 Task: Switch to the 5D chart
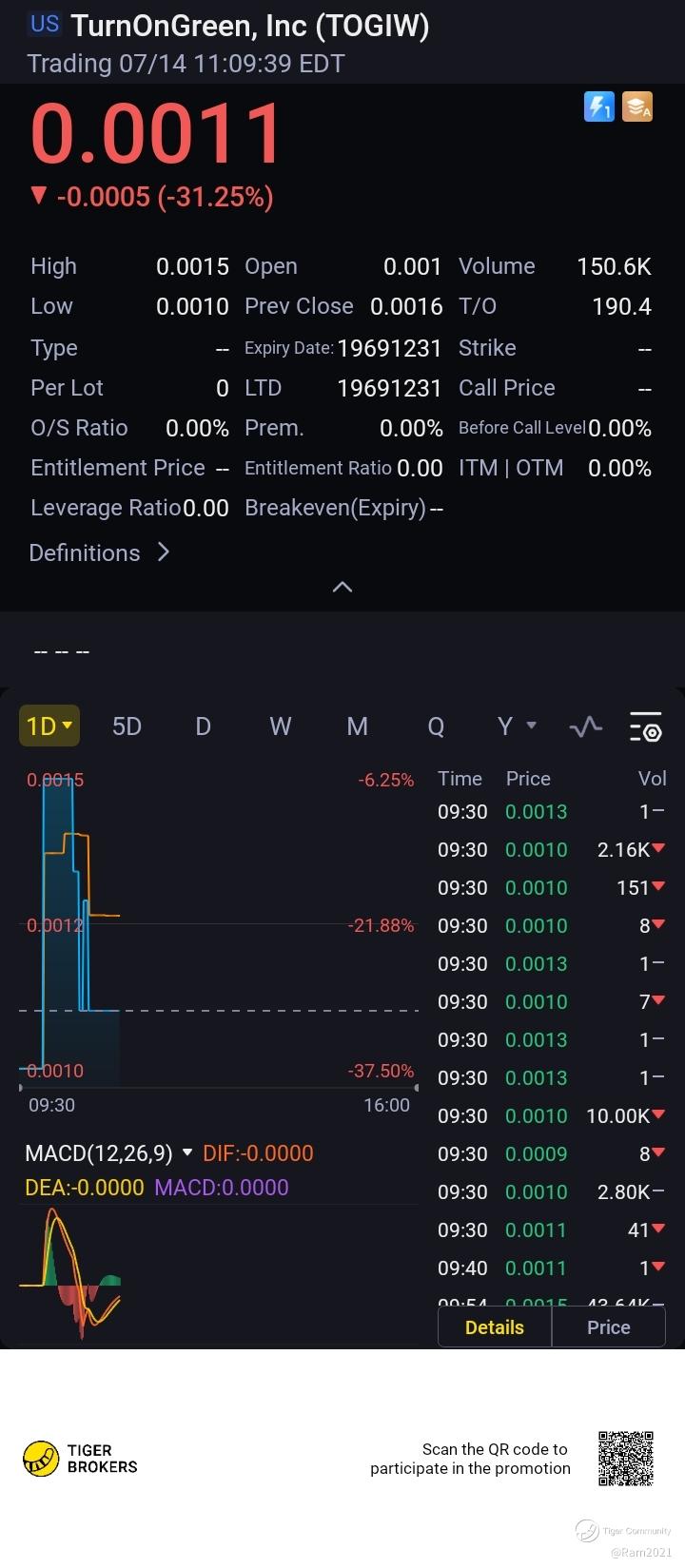127,726
